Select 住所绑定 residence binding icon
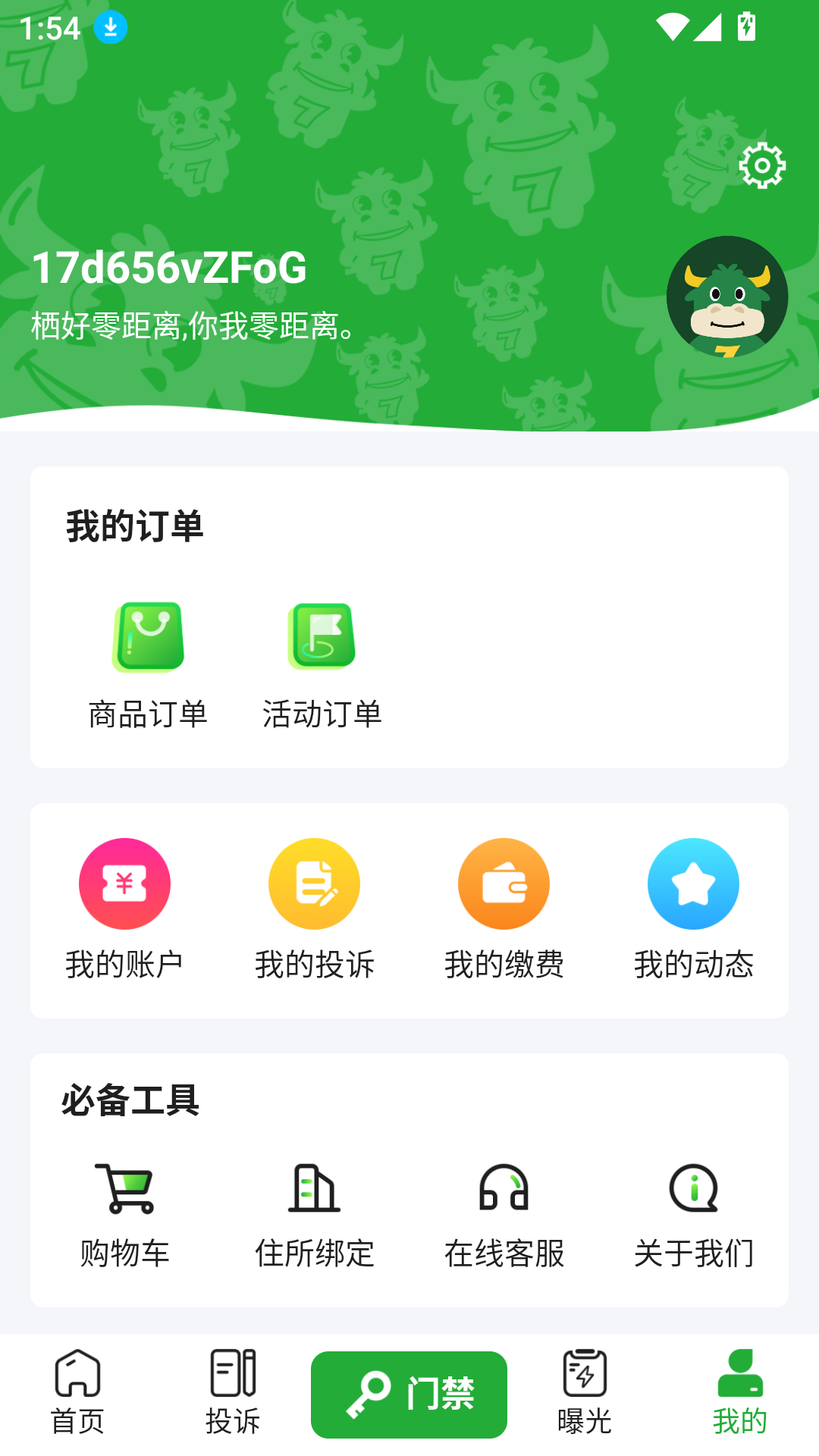This screenshot has height=1456, width=819. click(x=314, y=1188)
